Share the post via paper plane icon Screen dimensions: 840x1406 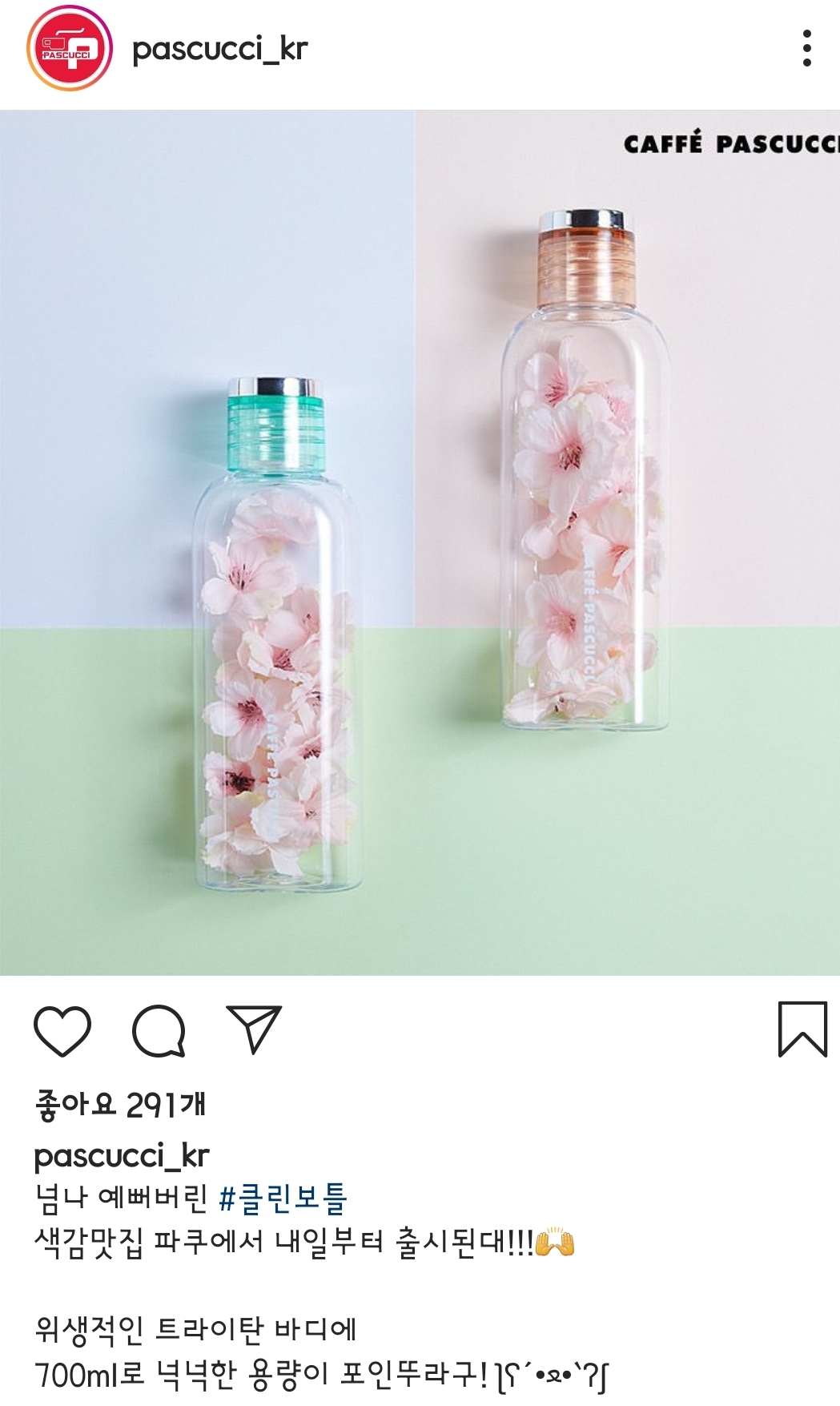[x=254, y=1029]
